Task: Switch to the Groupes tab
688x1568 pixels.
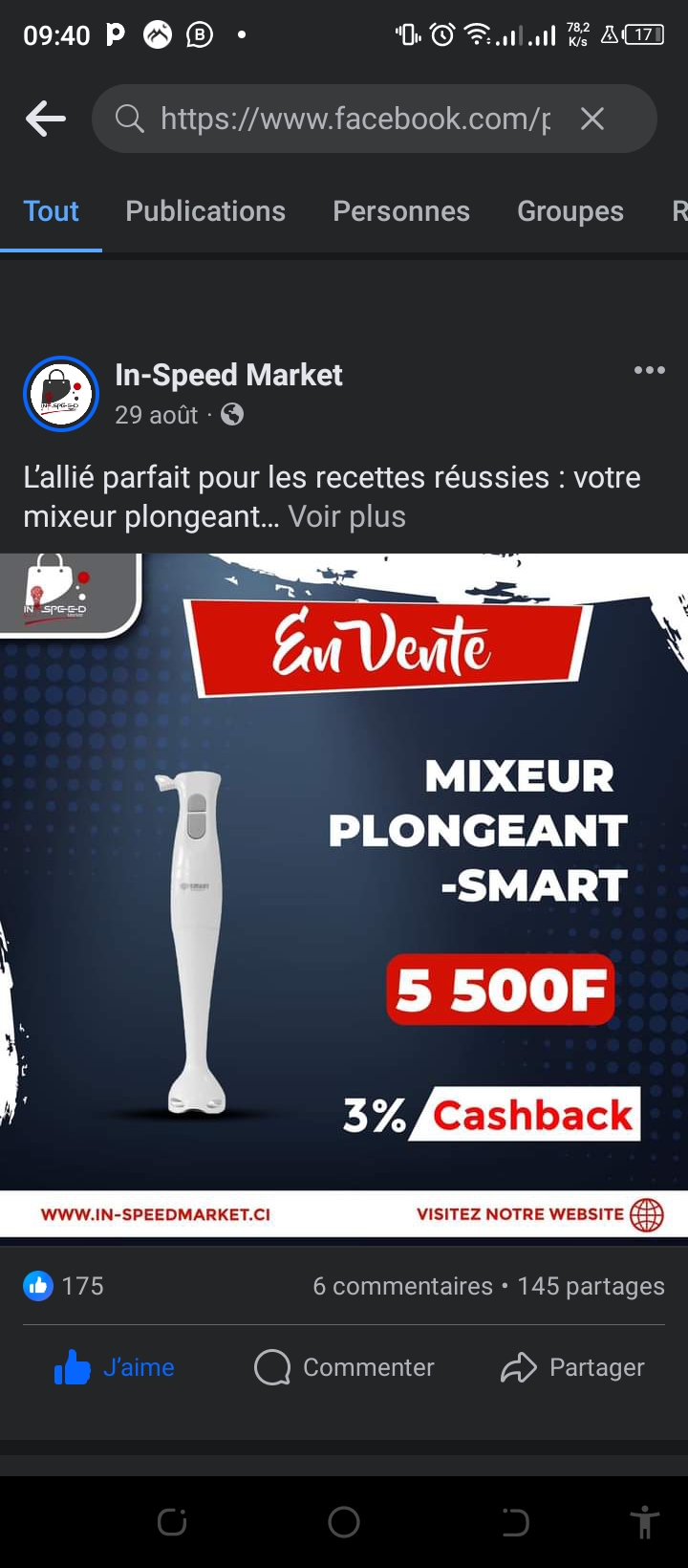Action: (570, 211)
